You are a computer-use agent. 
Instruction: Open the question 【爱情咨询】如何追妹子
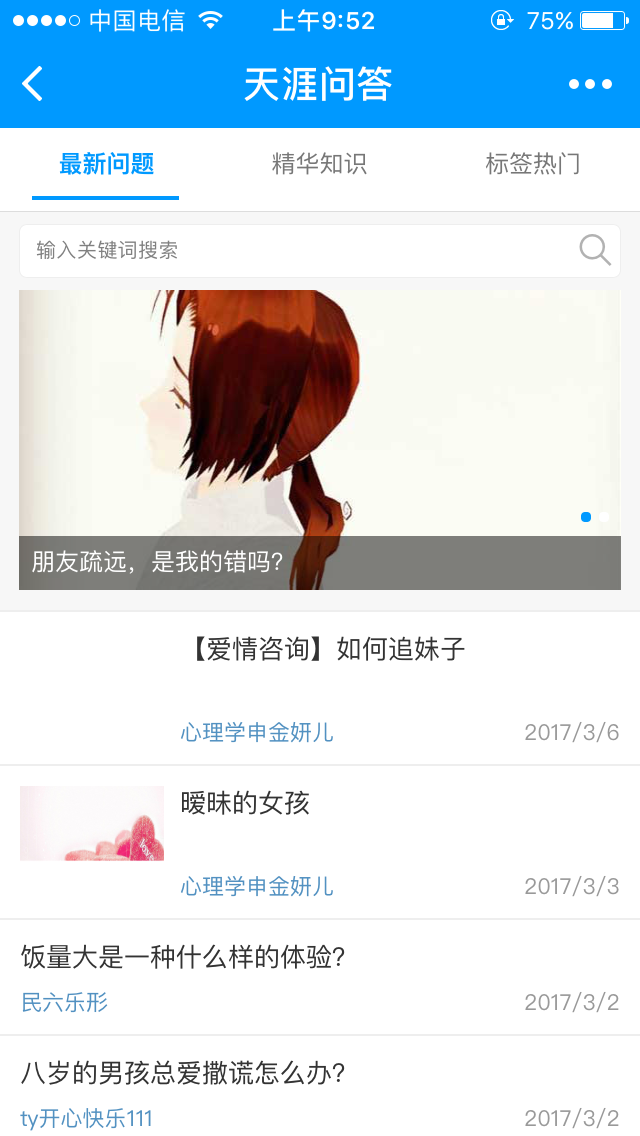click(327, 650)
